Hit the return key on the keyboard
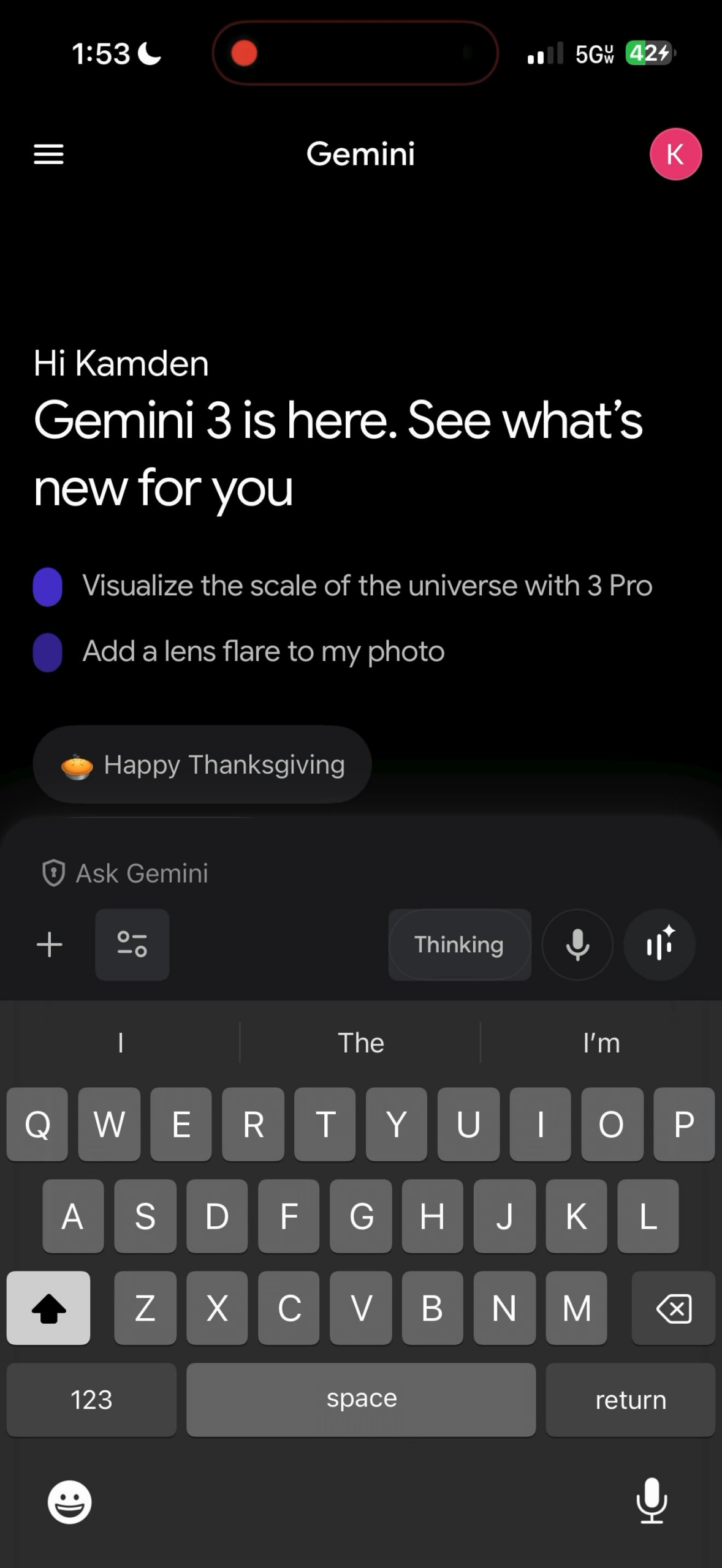The image size is (722, 1568). coord(630,1400)
